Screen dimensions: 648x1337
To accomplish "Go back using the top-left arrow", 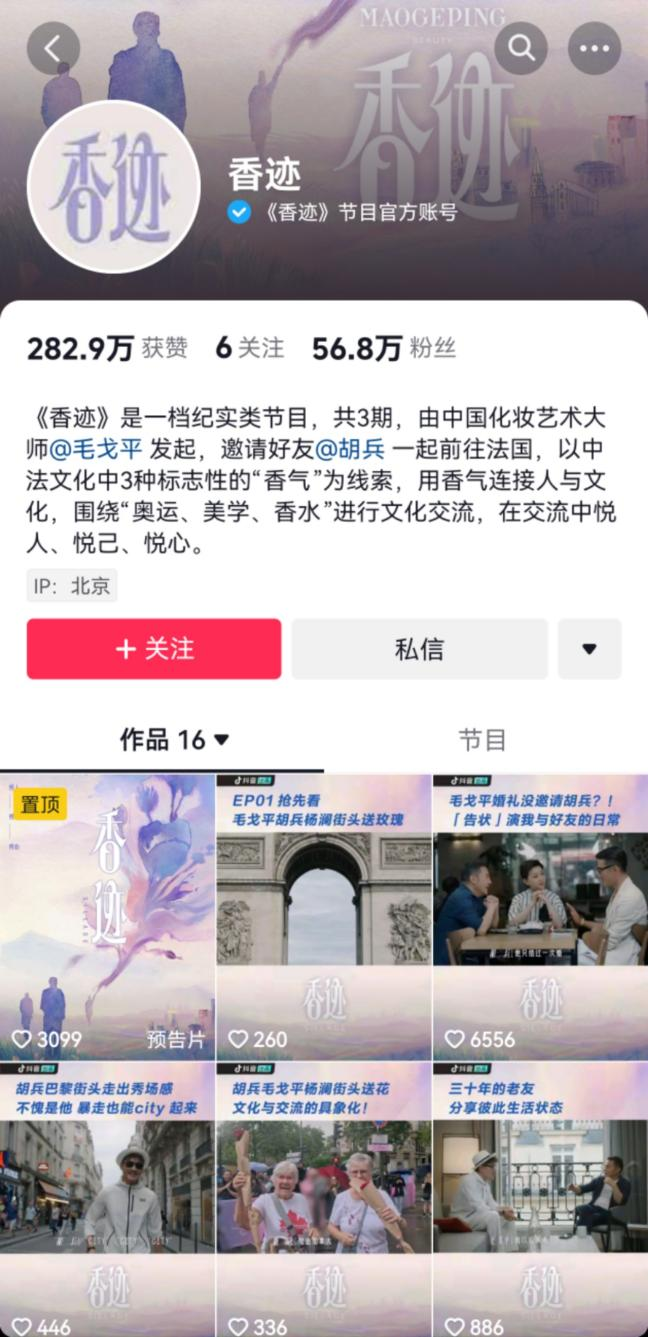I will (x=53, y=48).
